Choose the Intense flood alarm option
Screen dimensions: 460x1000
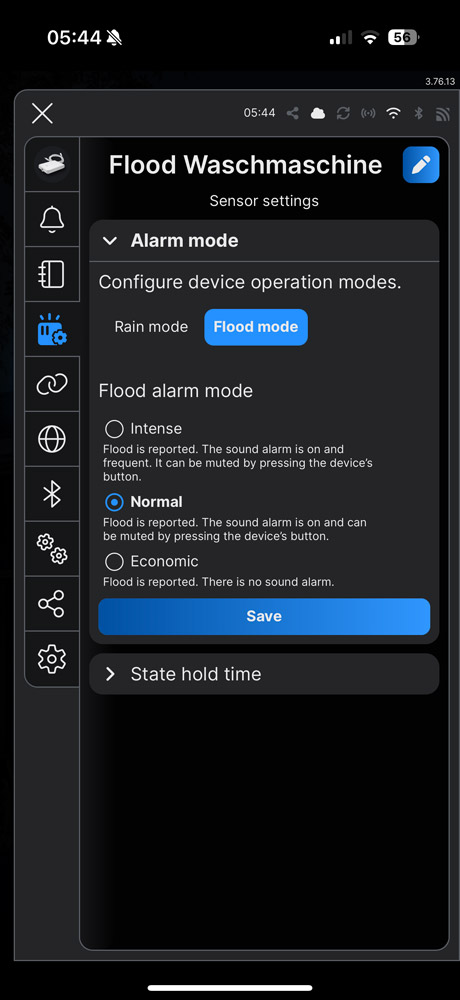(114, 429)
